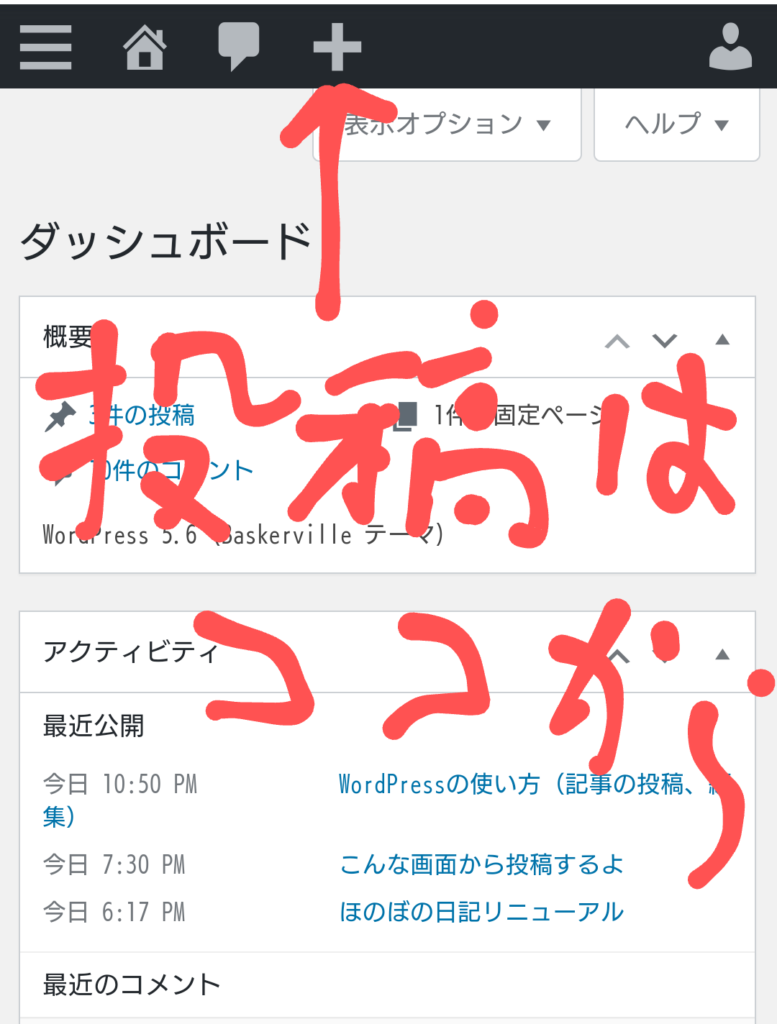Viewport: 777px width, 1024px height.
Task: Open the post WordPressの使い方
Action: tap(500, 784)
